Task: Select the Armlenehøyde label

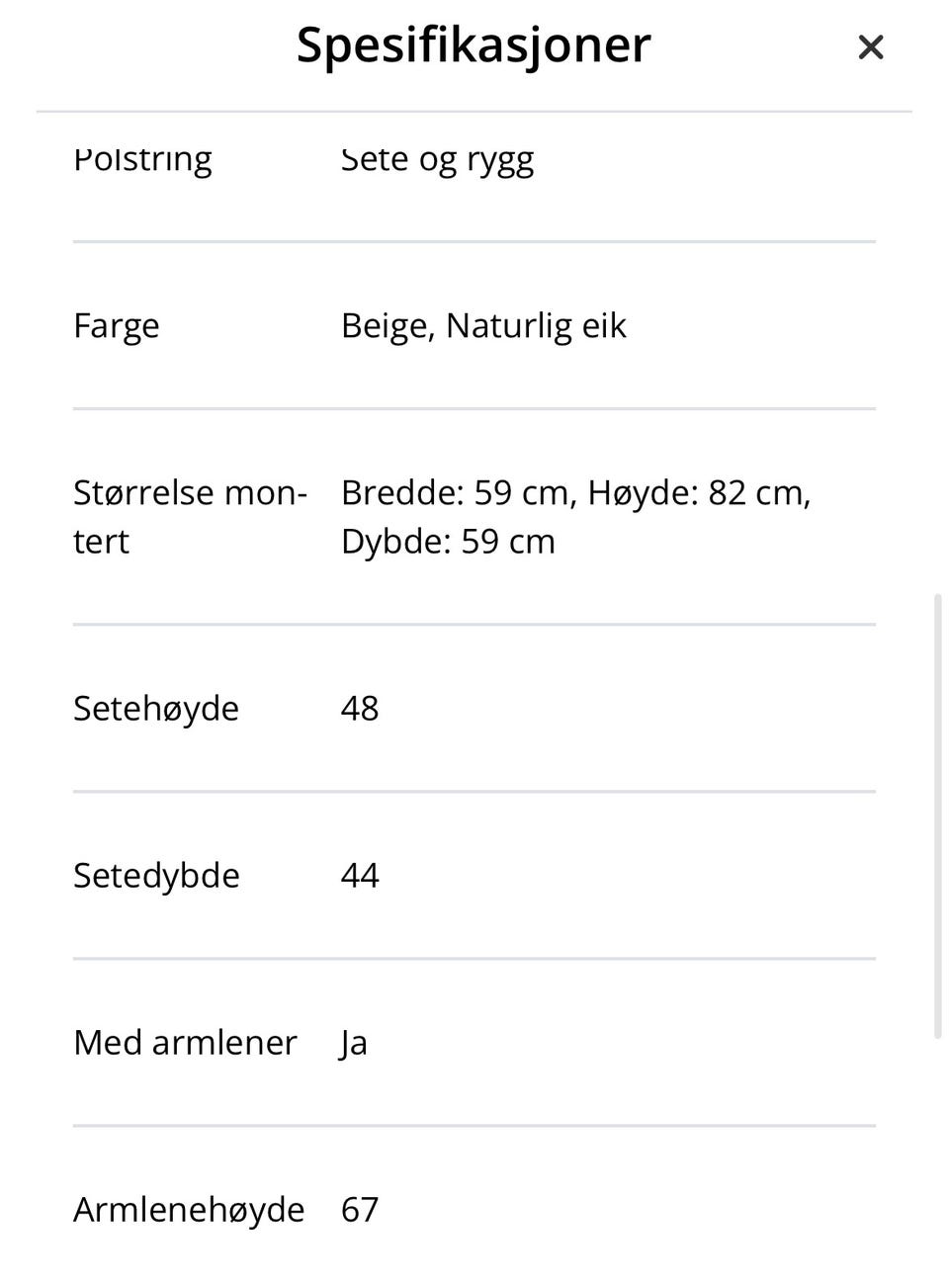Action: click(189, 1209)
